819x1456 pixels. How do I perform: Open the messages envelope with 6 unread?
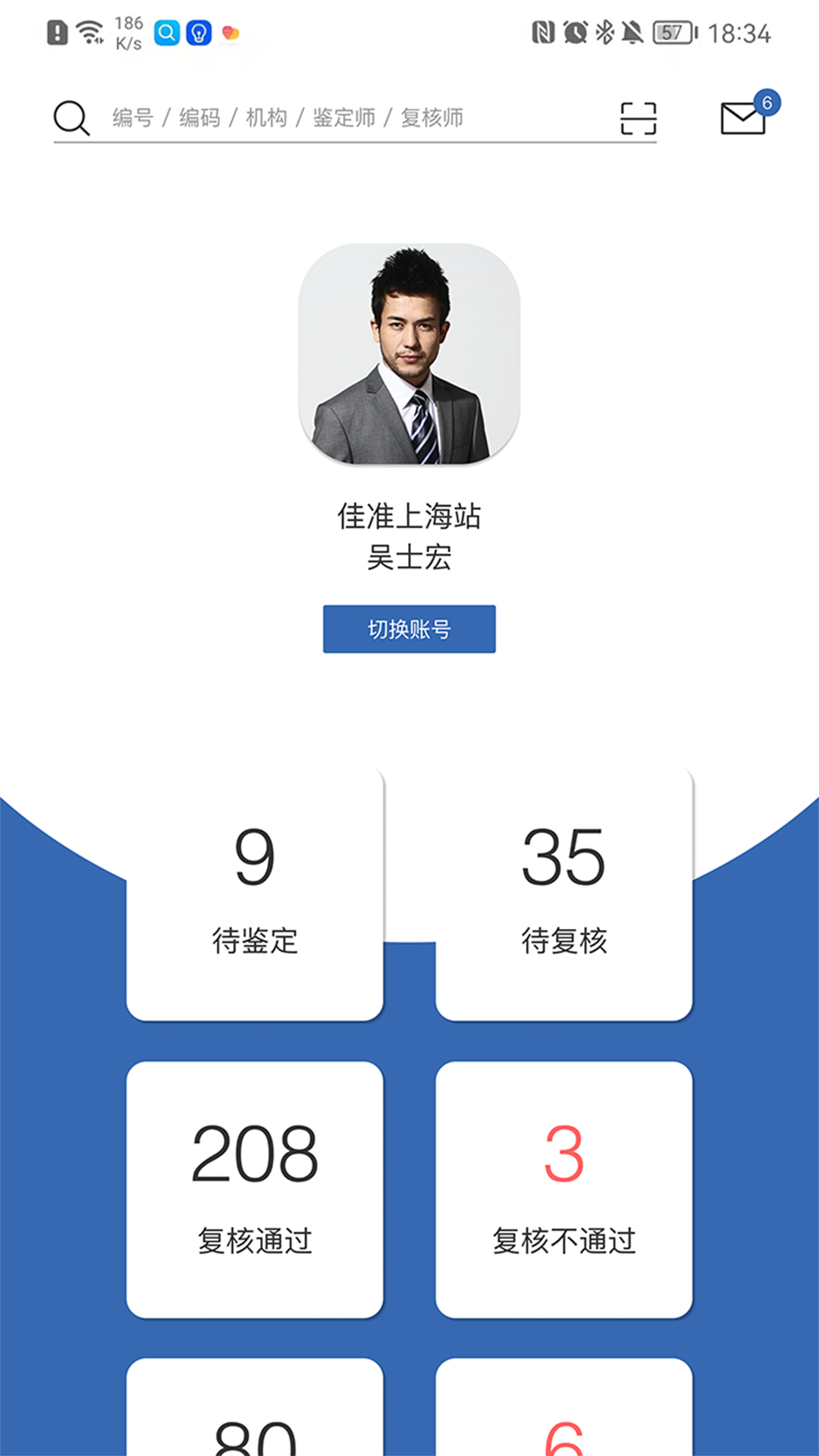coord(744,118)
